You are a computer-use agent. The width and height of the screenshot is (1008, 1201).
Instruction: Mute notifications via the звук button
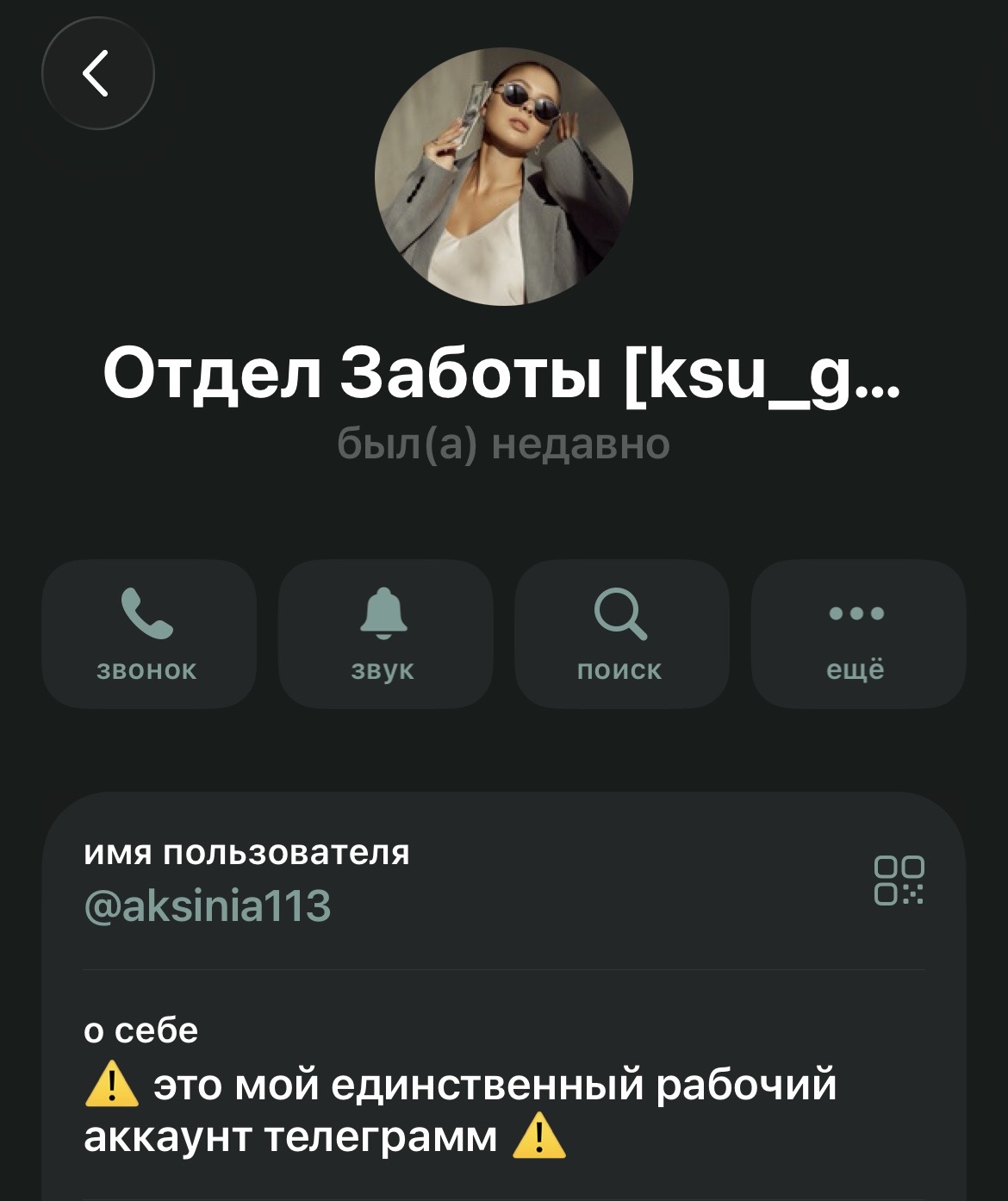point(385,634)
